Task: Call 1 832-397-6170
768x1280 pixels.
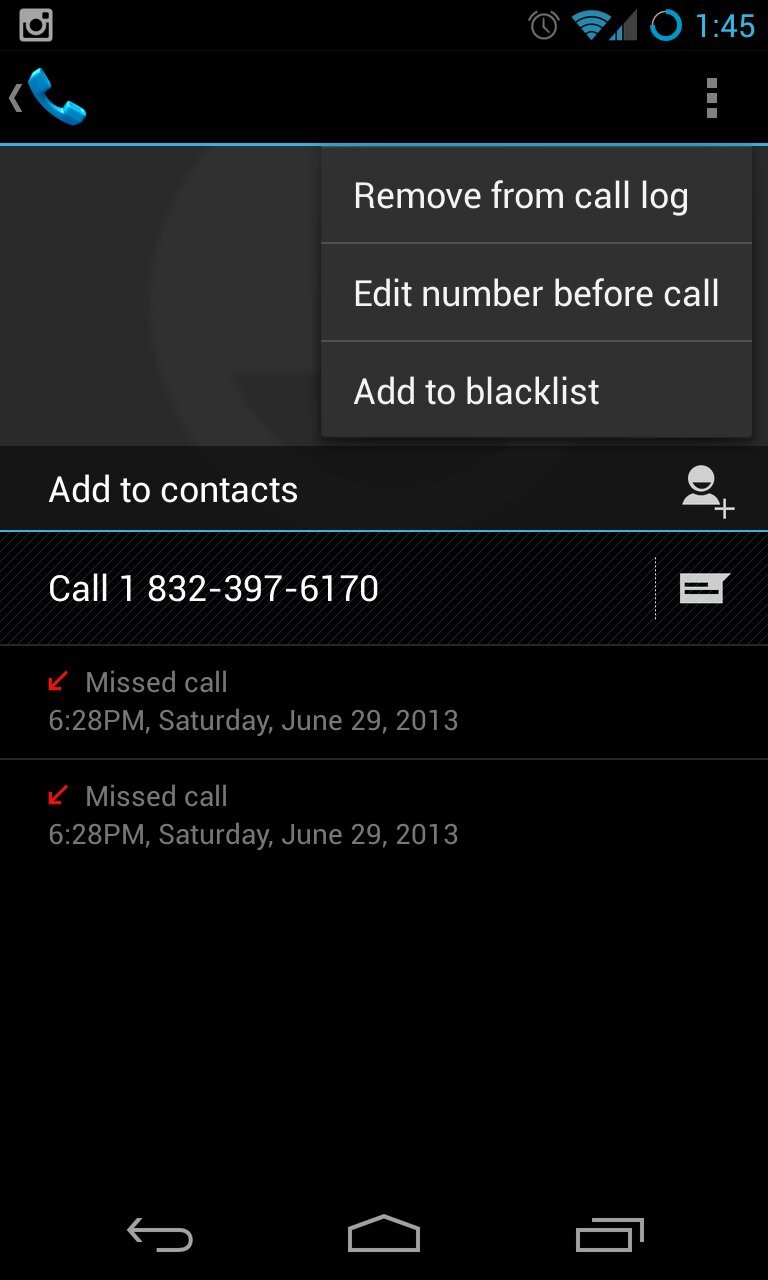Action: coord(327,588)
